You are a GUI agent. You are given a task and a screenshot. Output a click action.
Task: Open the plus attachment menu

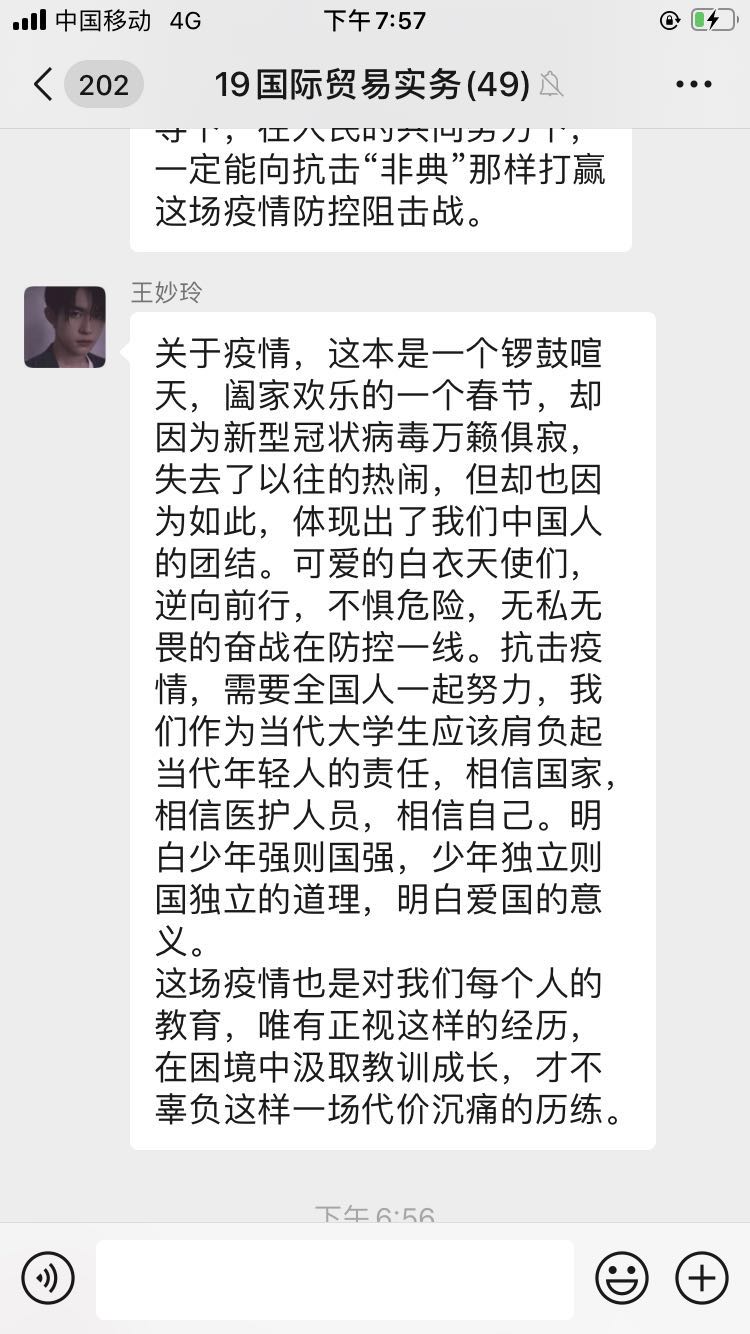click(x=702, y=1278)
